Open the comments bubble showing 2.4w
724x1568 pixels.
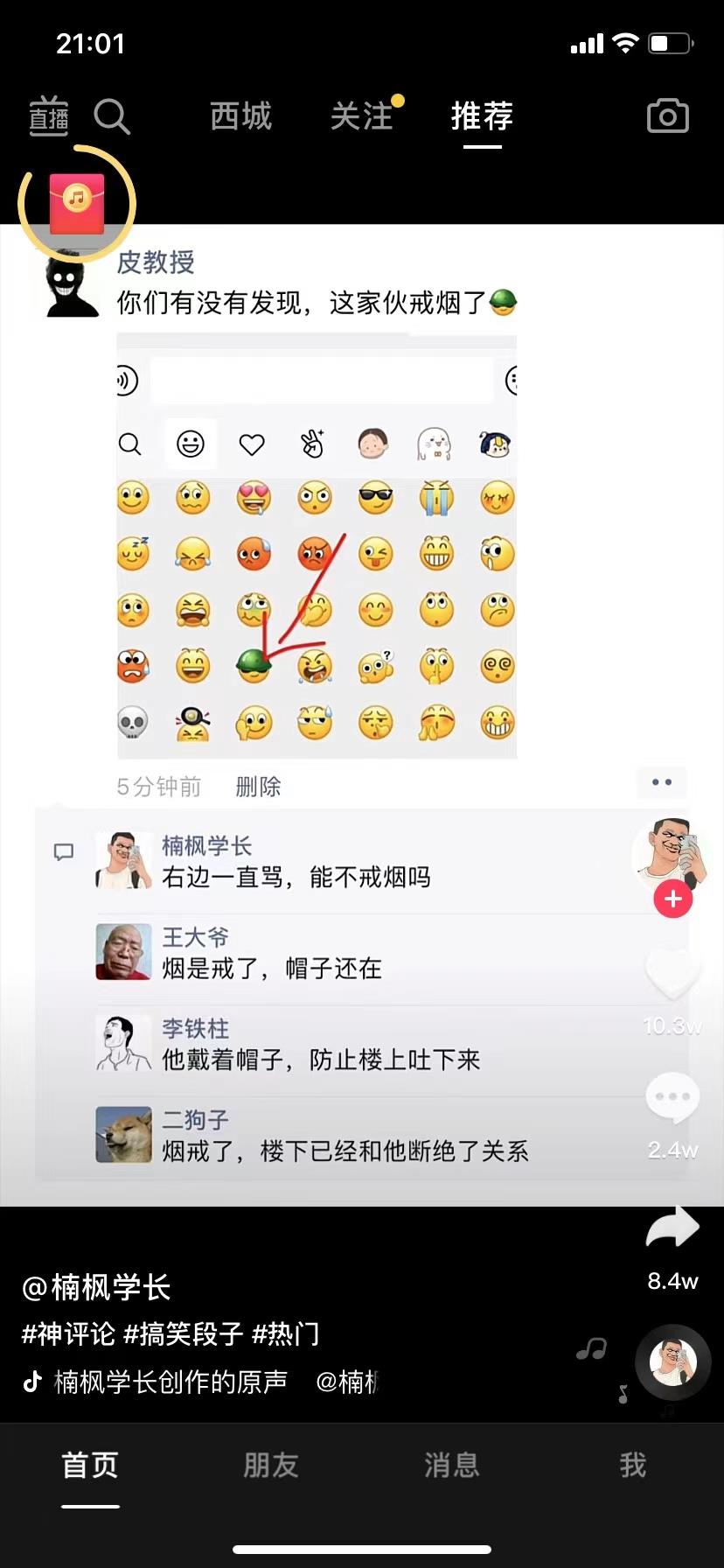click(x=672, y=1097)
